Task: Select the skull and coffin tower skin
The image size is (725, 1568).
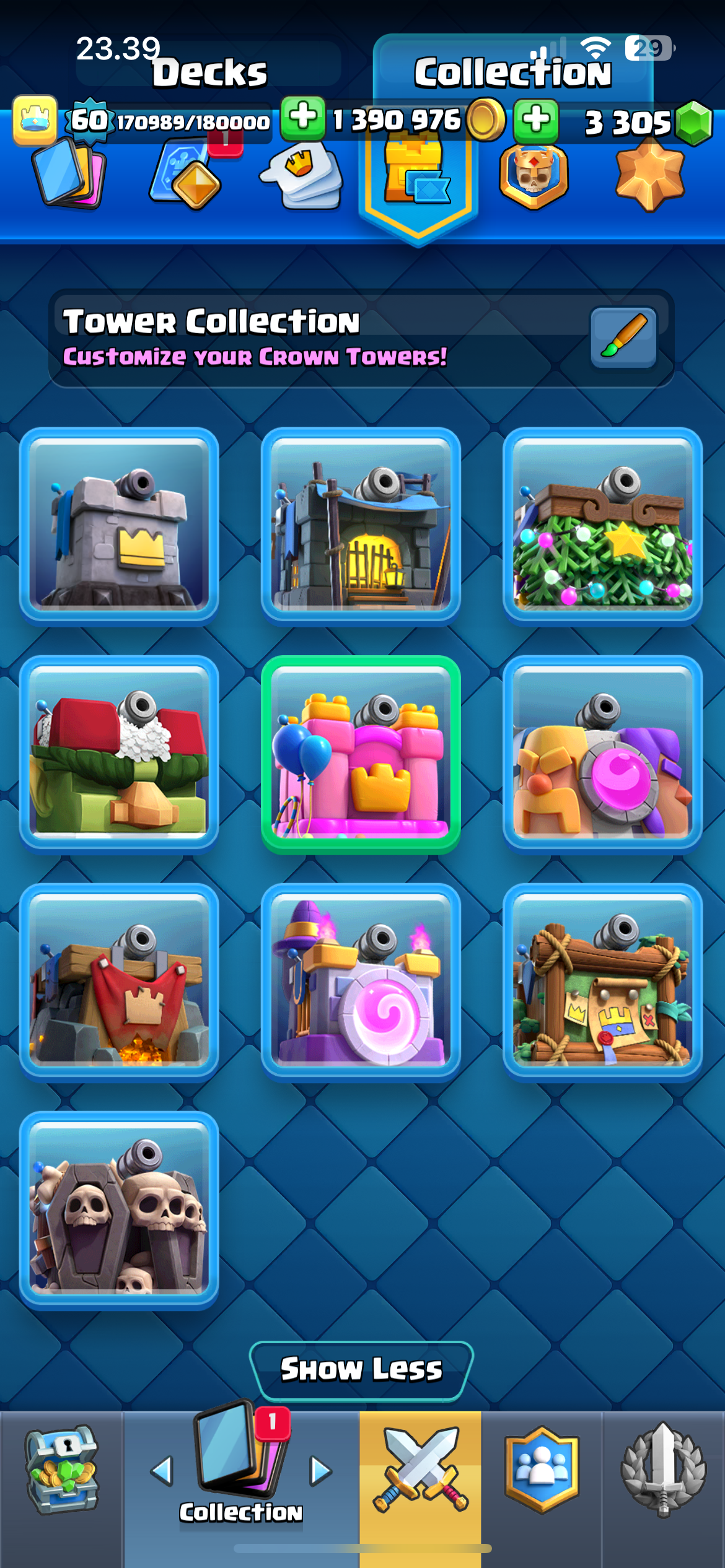Action: pyautogui.click(x=119, y=1210)
